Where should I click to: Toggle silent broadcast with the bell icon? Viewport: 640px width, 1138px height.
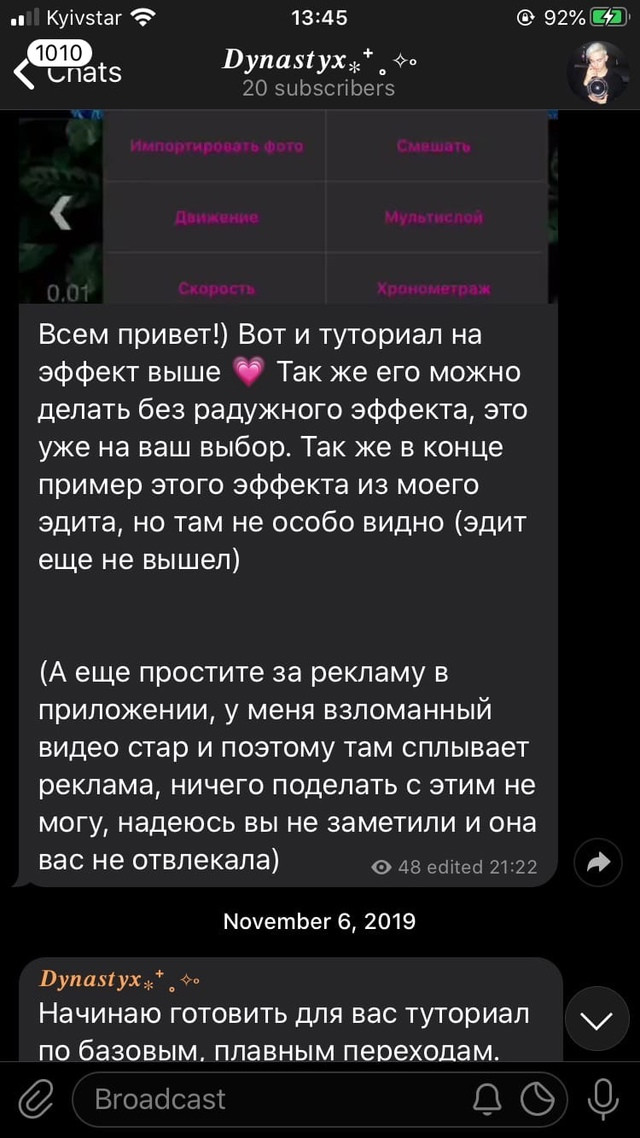pos(488,1100)
